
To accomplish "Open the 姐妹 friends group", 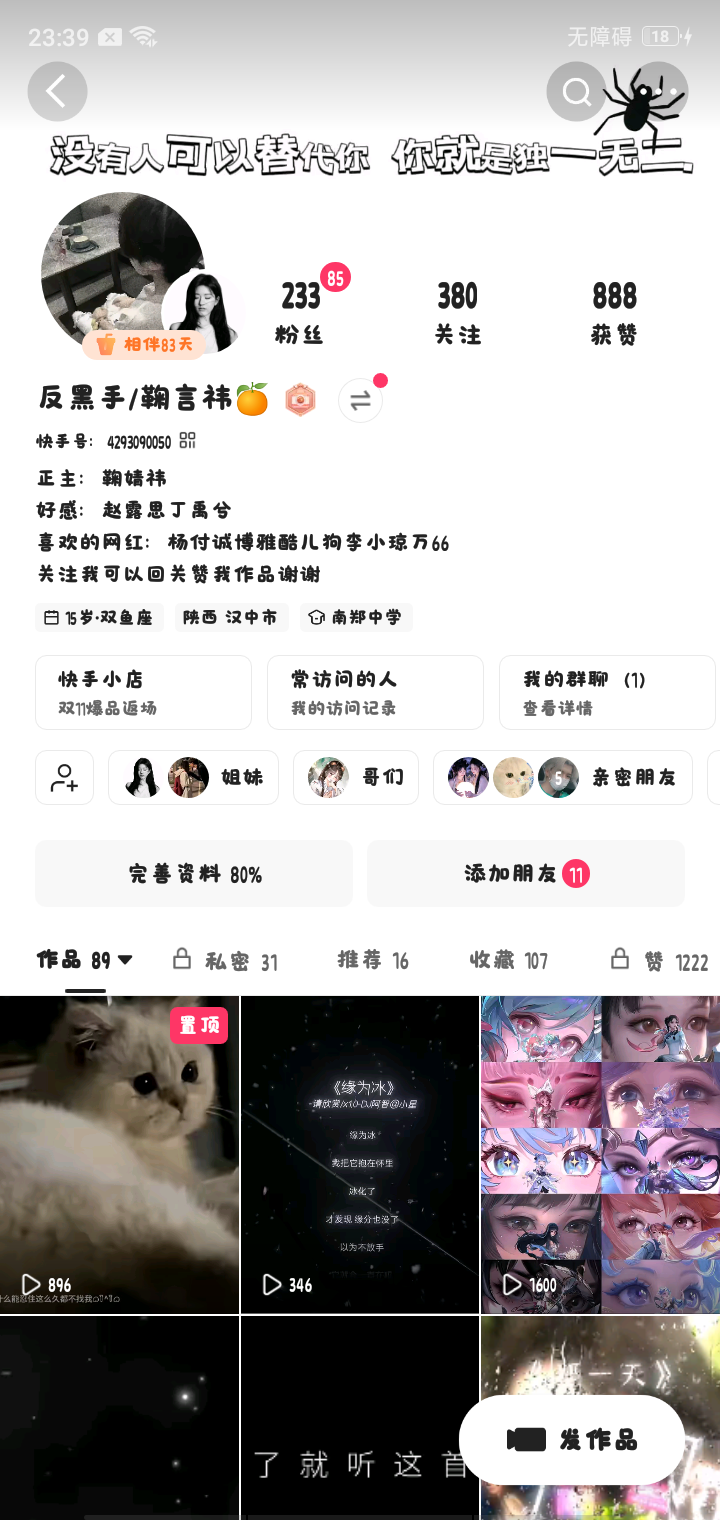I will click(194, 777).
